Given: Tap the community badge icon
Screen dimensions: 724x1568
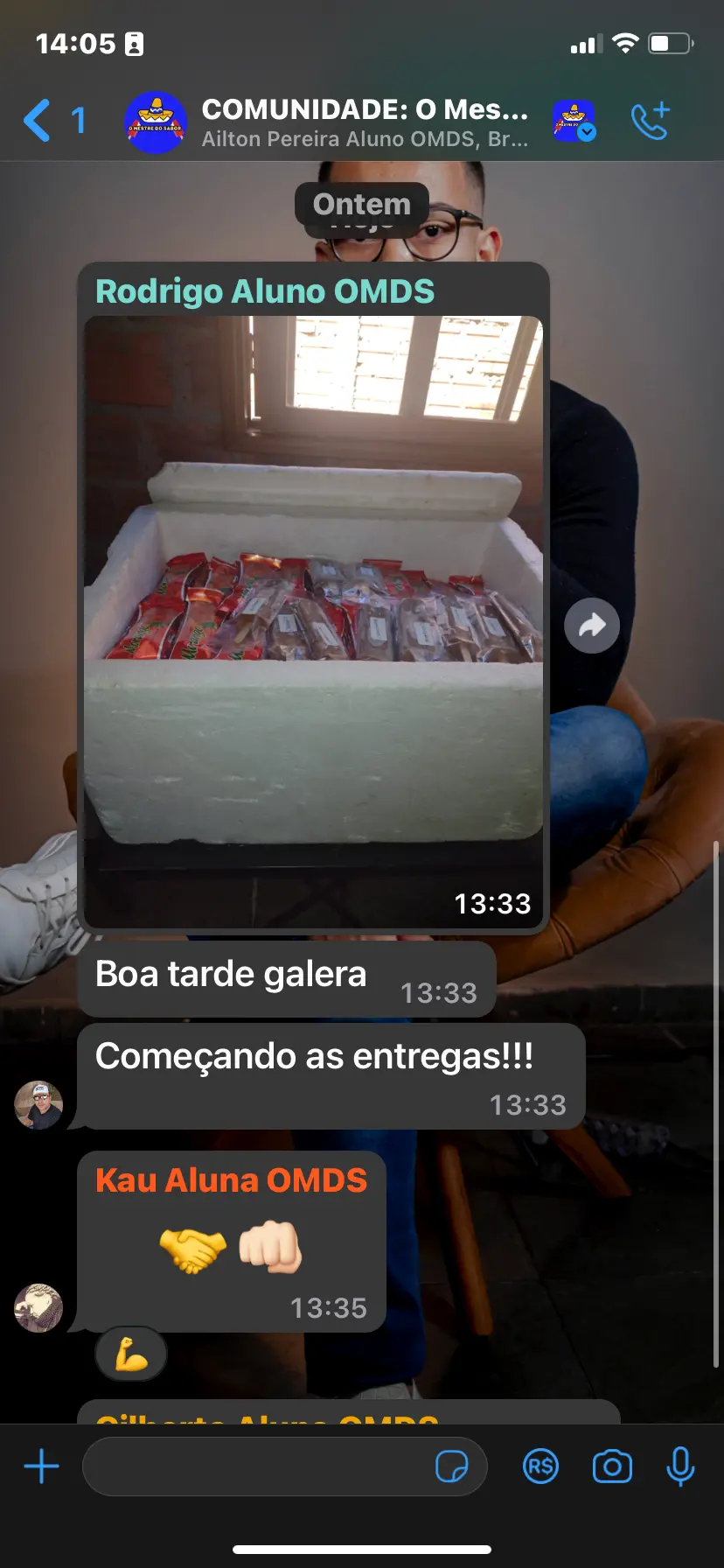Looking at the screenshot, I should (x=574, y=122).
